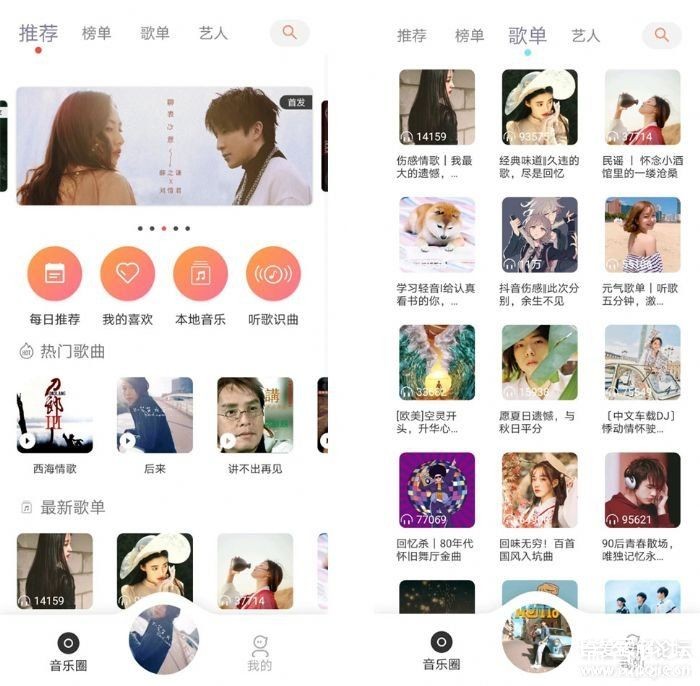Open playlist 学习轻音|给认真看书的你

(x=437, y=235)
